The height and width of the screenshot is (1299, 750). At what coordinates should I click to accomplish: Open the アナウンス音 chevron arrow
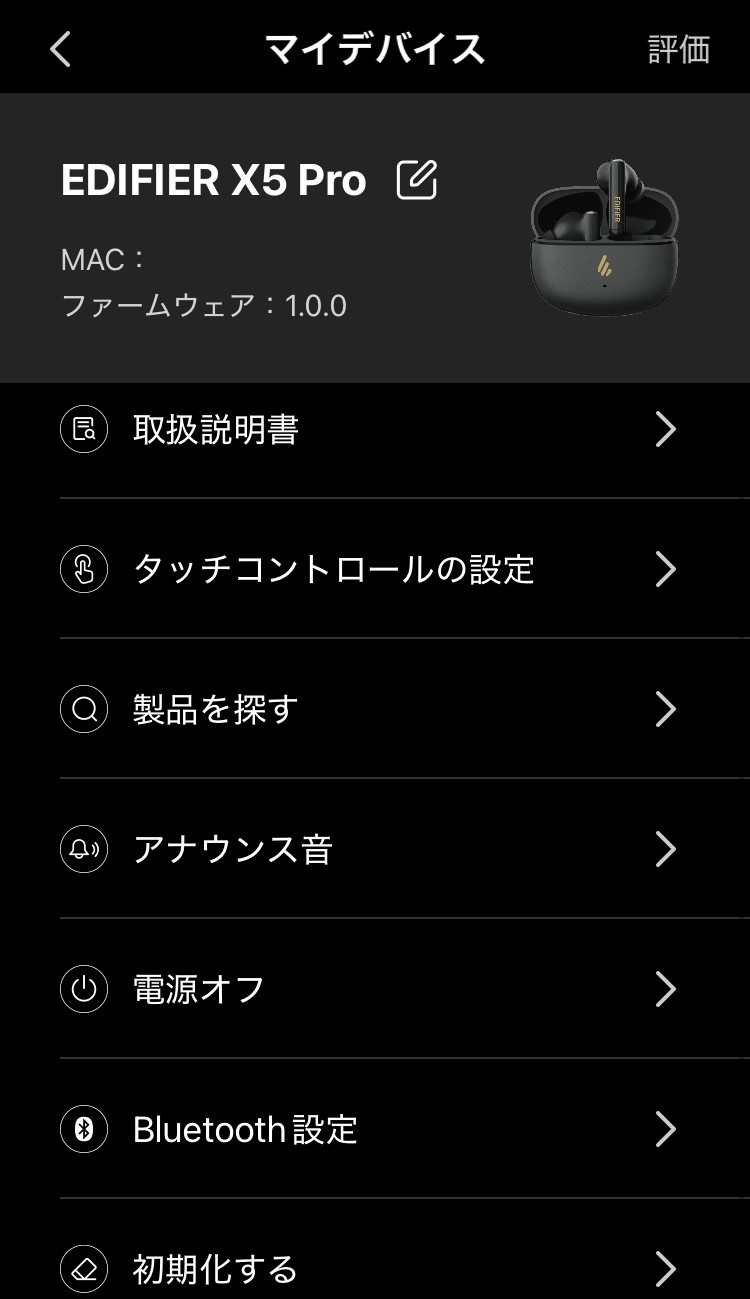(666, 849)
